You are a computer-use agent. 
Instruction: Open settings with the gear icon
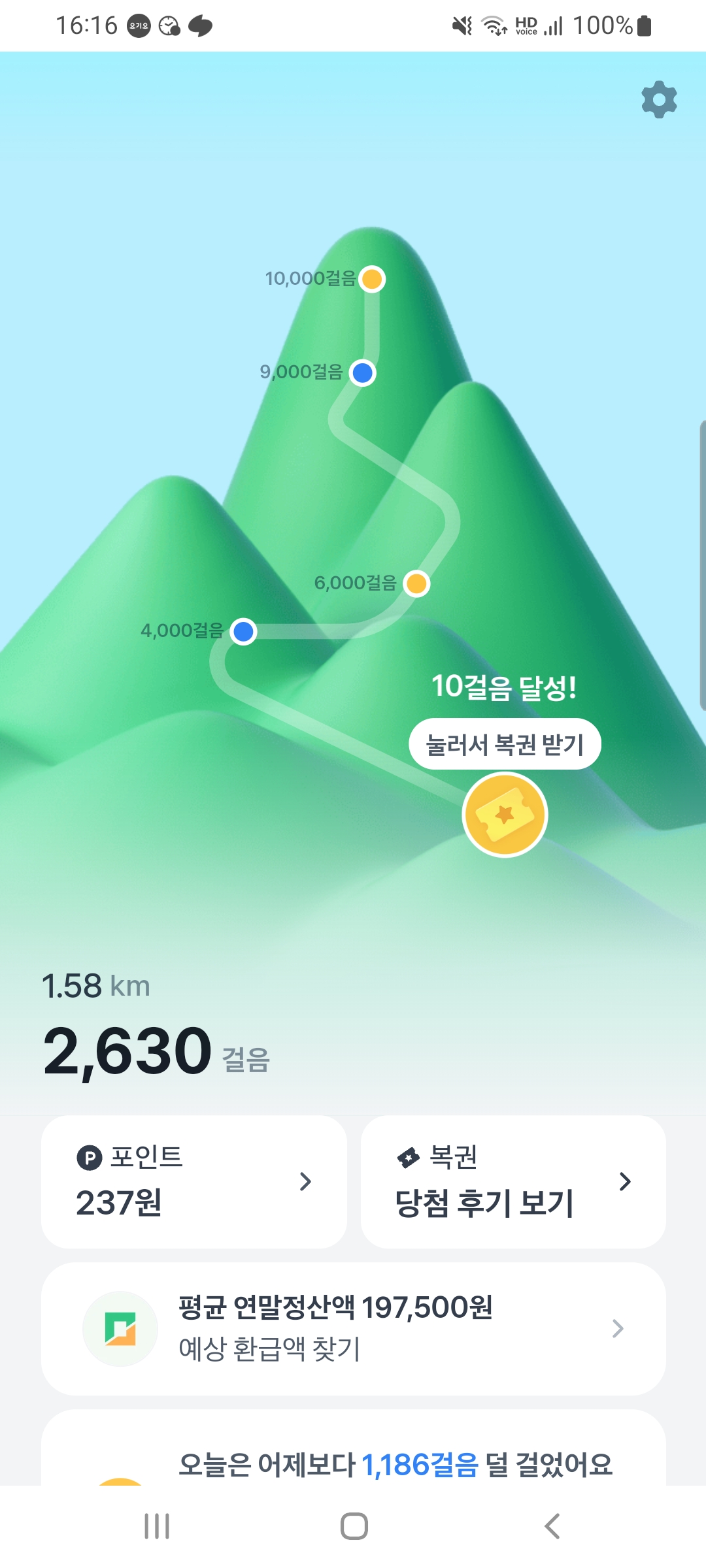click(x=659, y=100)
